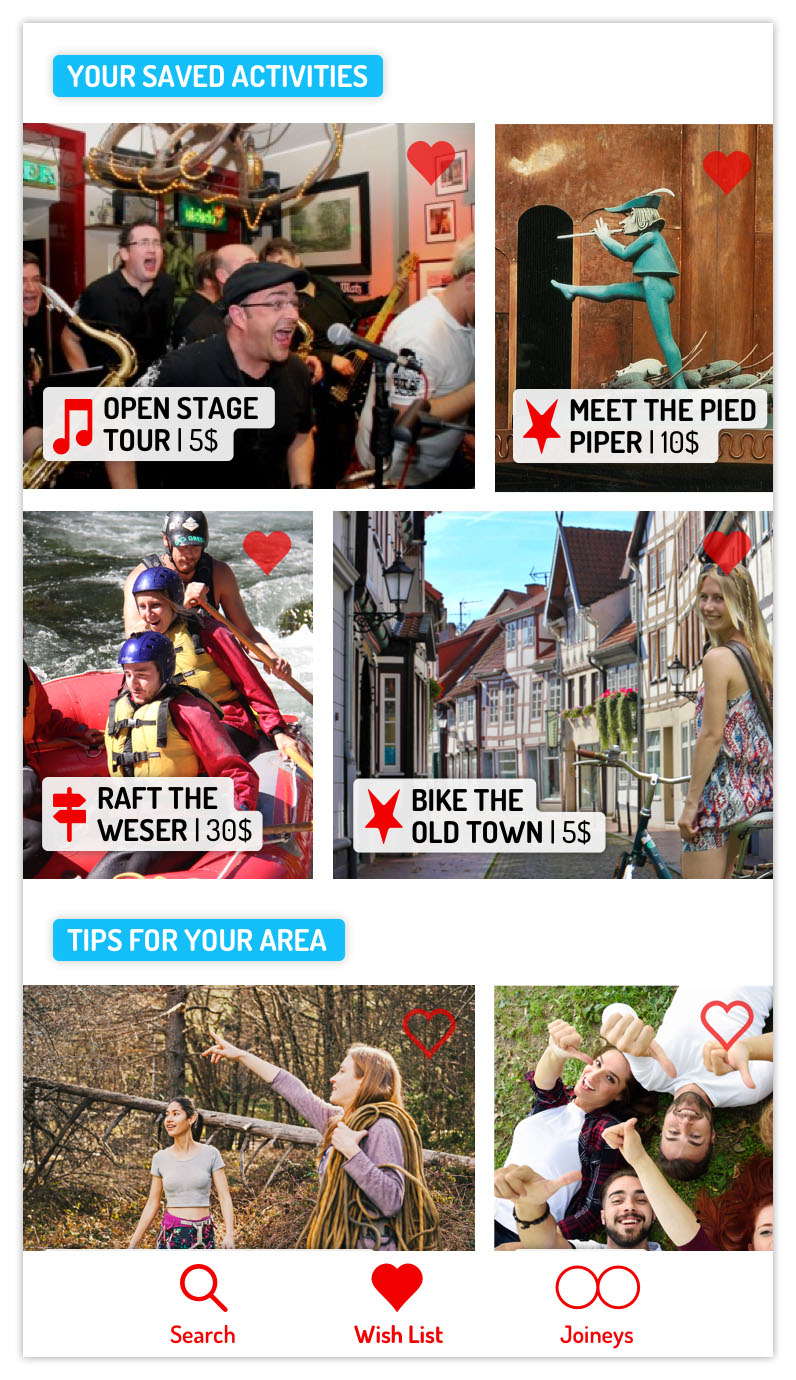Unsave Open Stage Tour with its heart

tap(431, 161)
